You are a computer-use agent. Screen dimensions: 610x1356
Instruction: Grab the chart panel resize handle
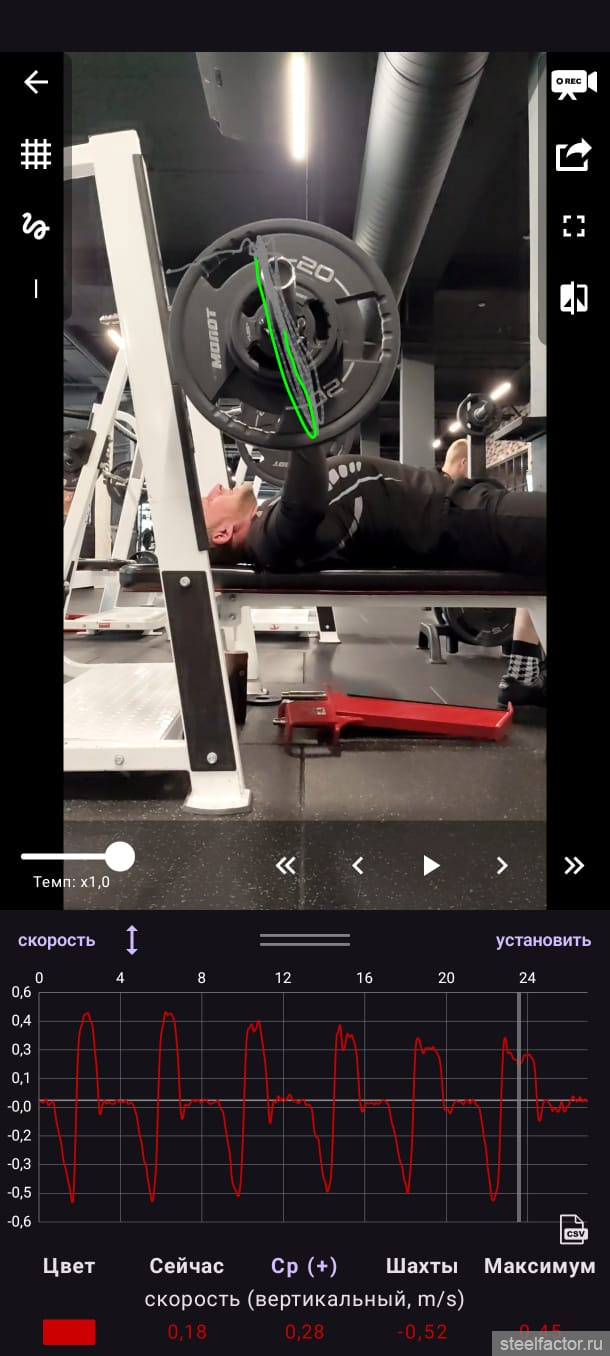[305, 940]
